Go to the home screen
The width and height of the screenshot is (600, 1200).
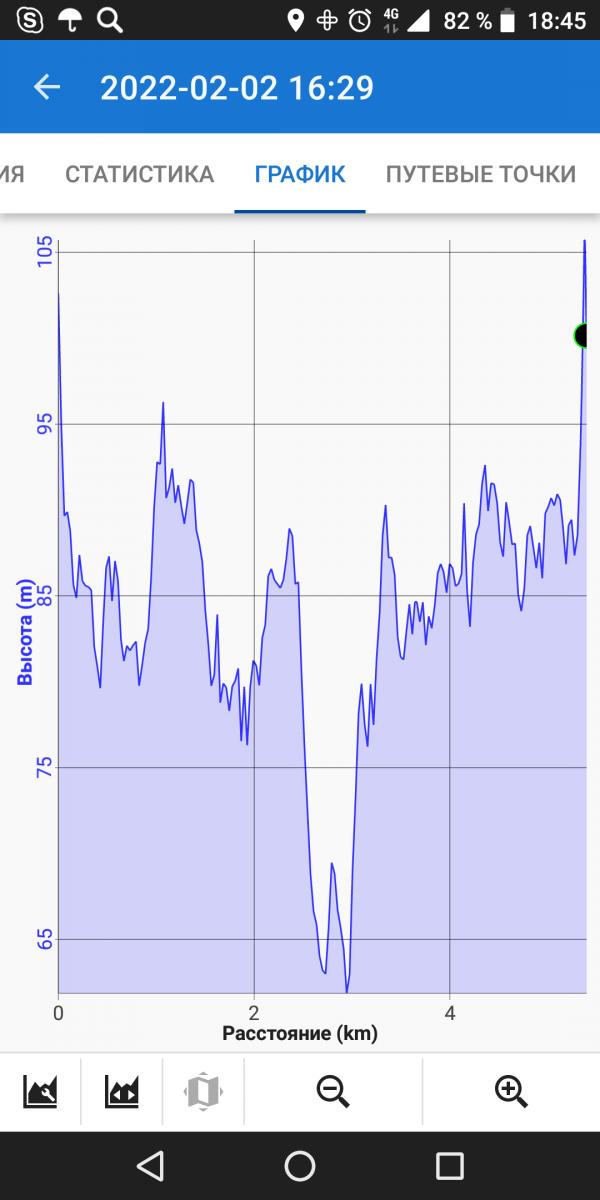click(x=300, y=1166)
